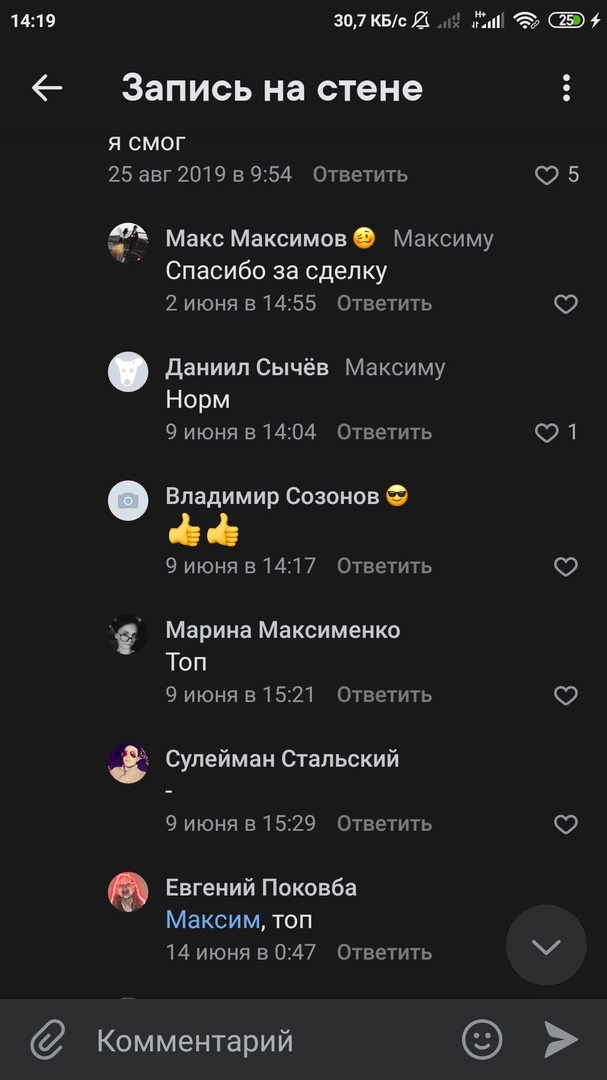Open the three-dot overflow menu
This screenshot has width=607, height=1080.
[x=566, y=88]
